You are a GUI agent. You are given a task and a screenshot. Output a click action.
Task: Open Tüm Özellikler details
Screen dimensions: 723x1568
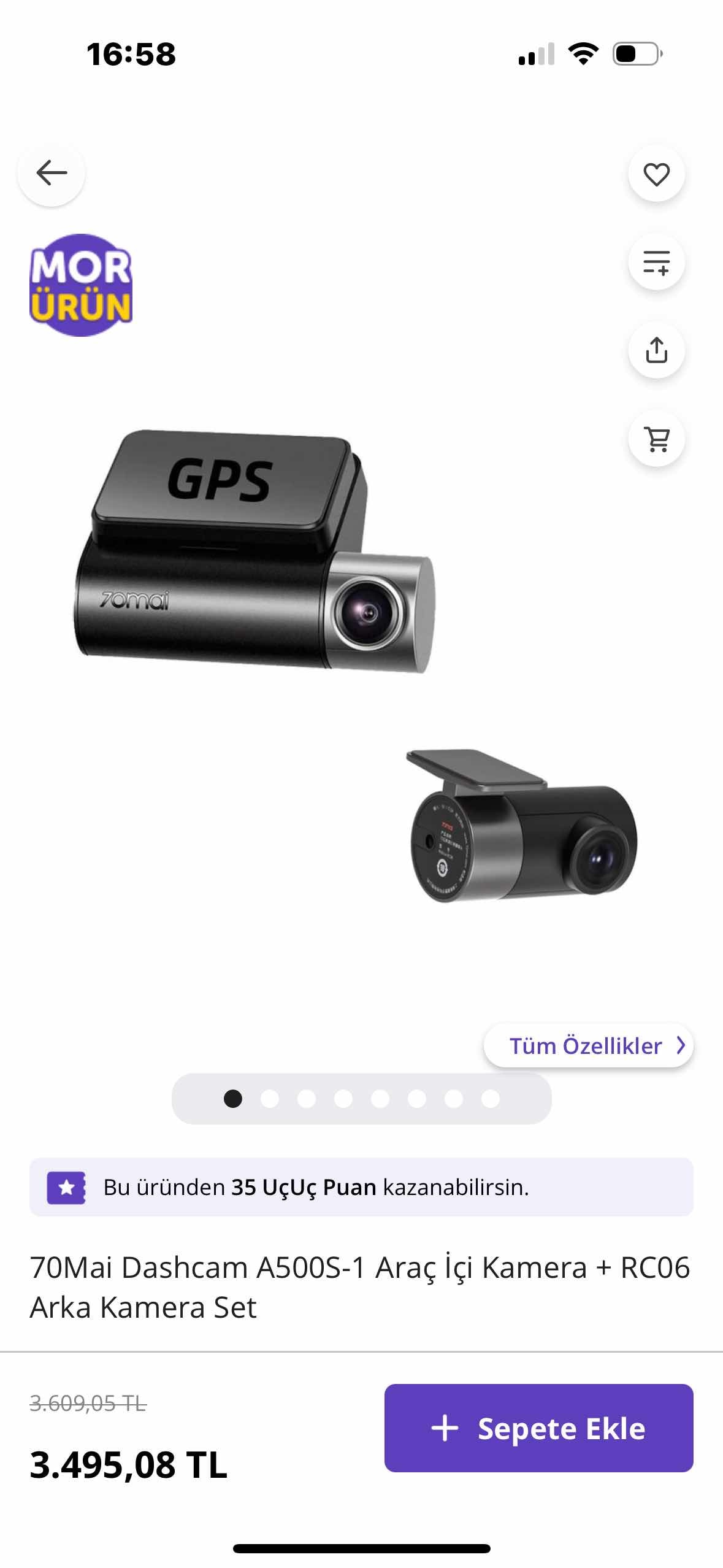[x=588, y=1045]
